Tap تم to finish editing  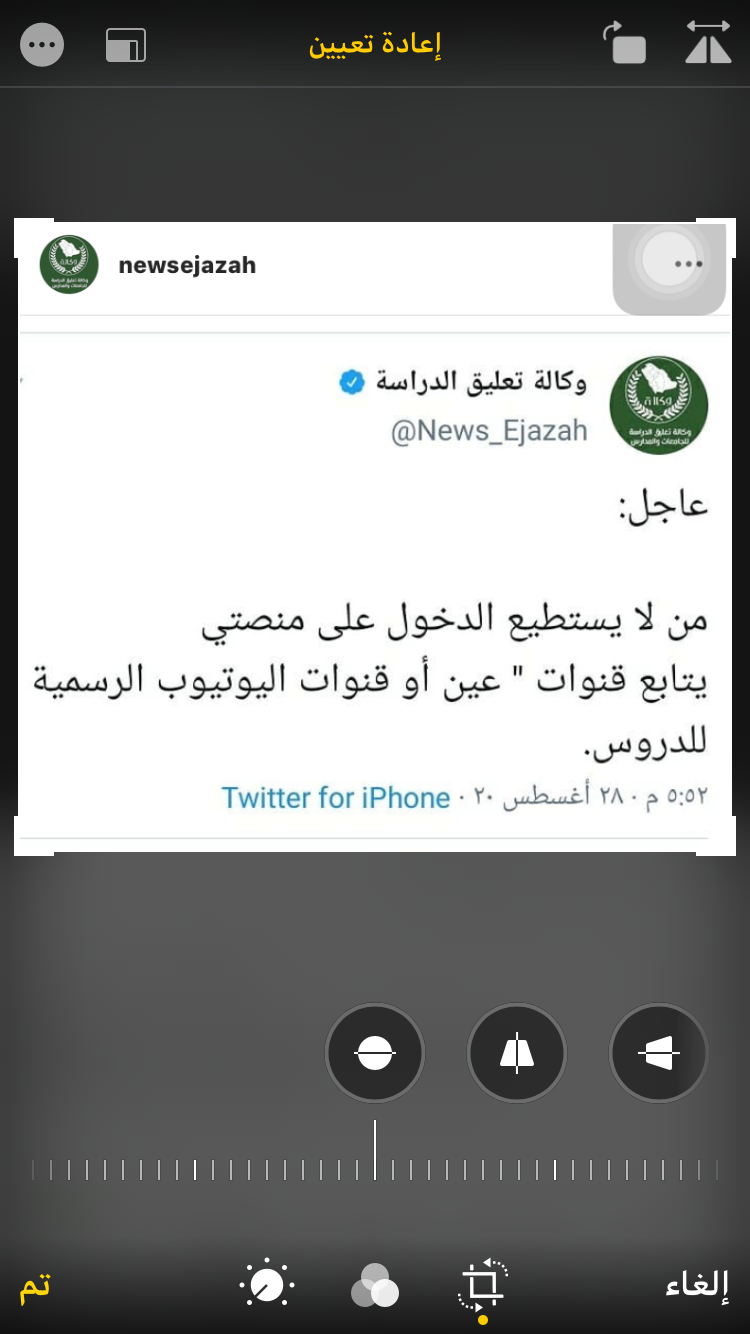35,1284
